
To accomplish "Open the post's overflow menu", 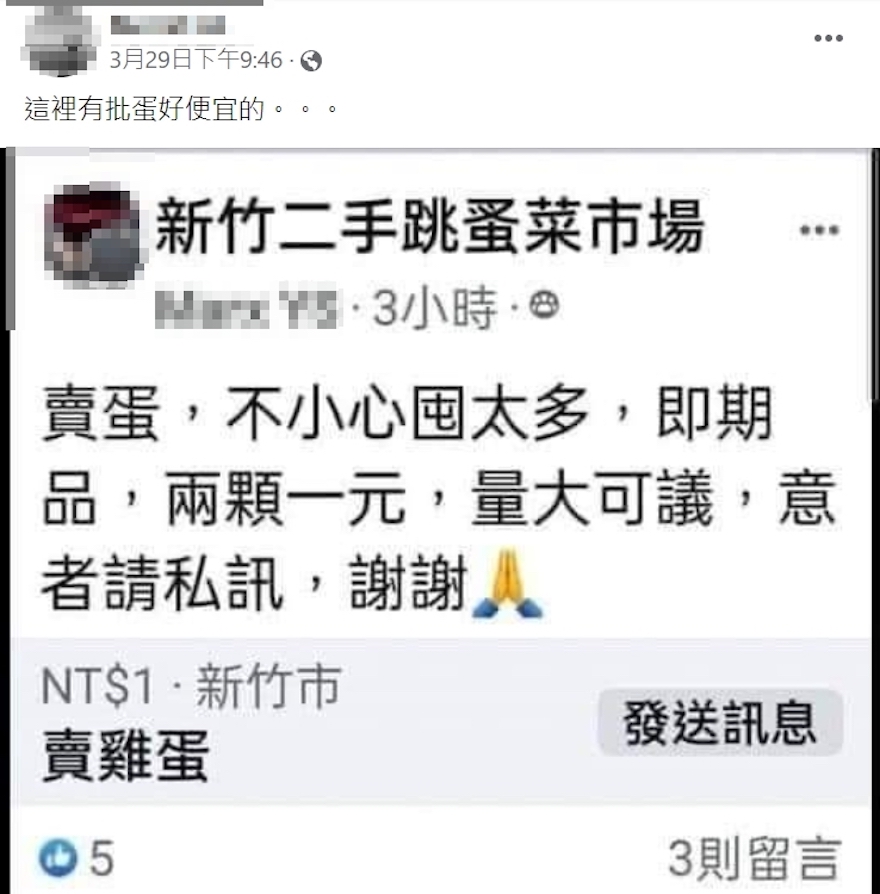I will point(828,38).
